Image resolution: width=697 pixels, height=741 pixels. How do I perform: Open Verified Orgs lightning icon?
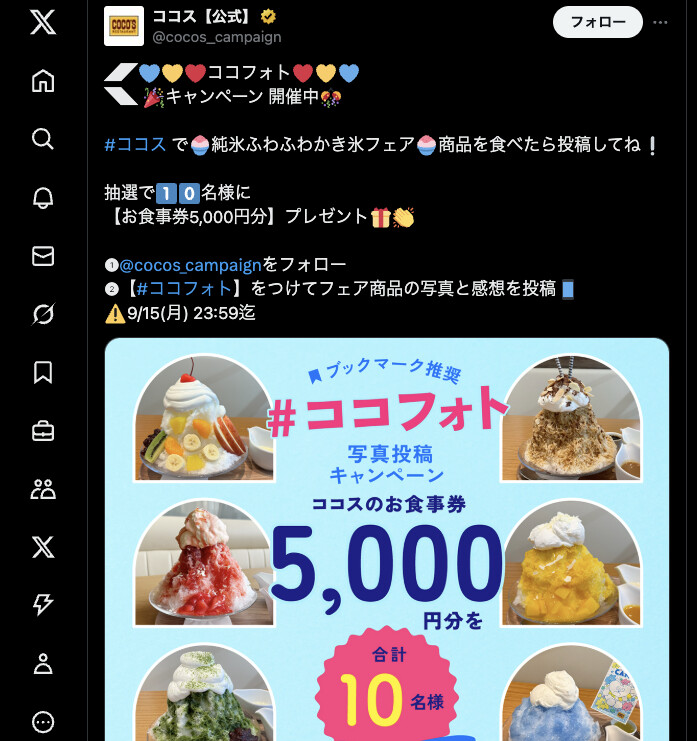click(43, 604)
